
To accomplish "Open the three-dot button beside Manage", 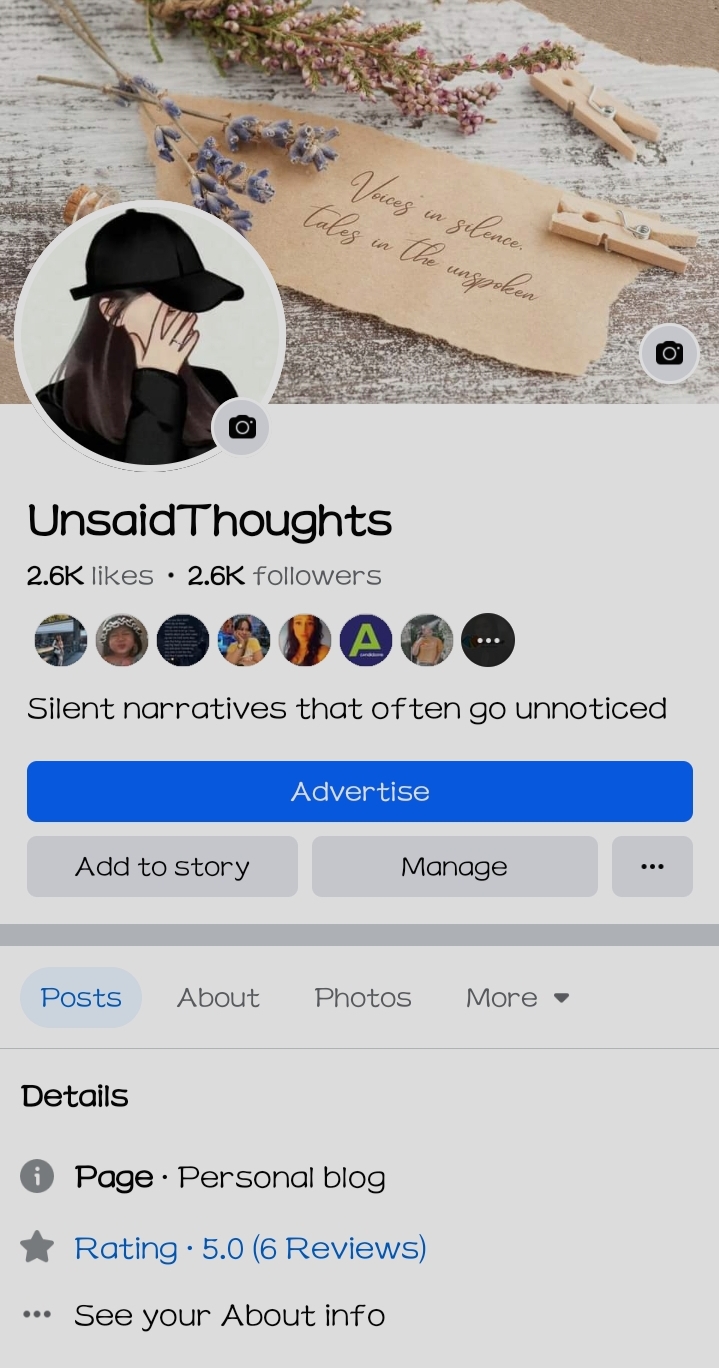I will click(x=652, y=866).
